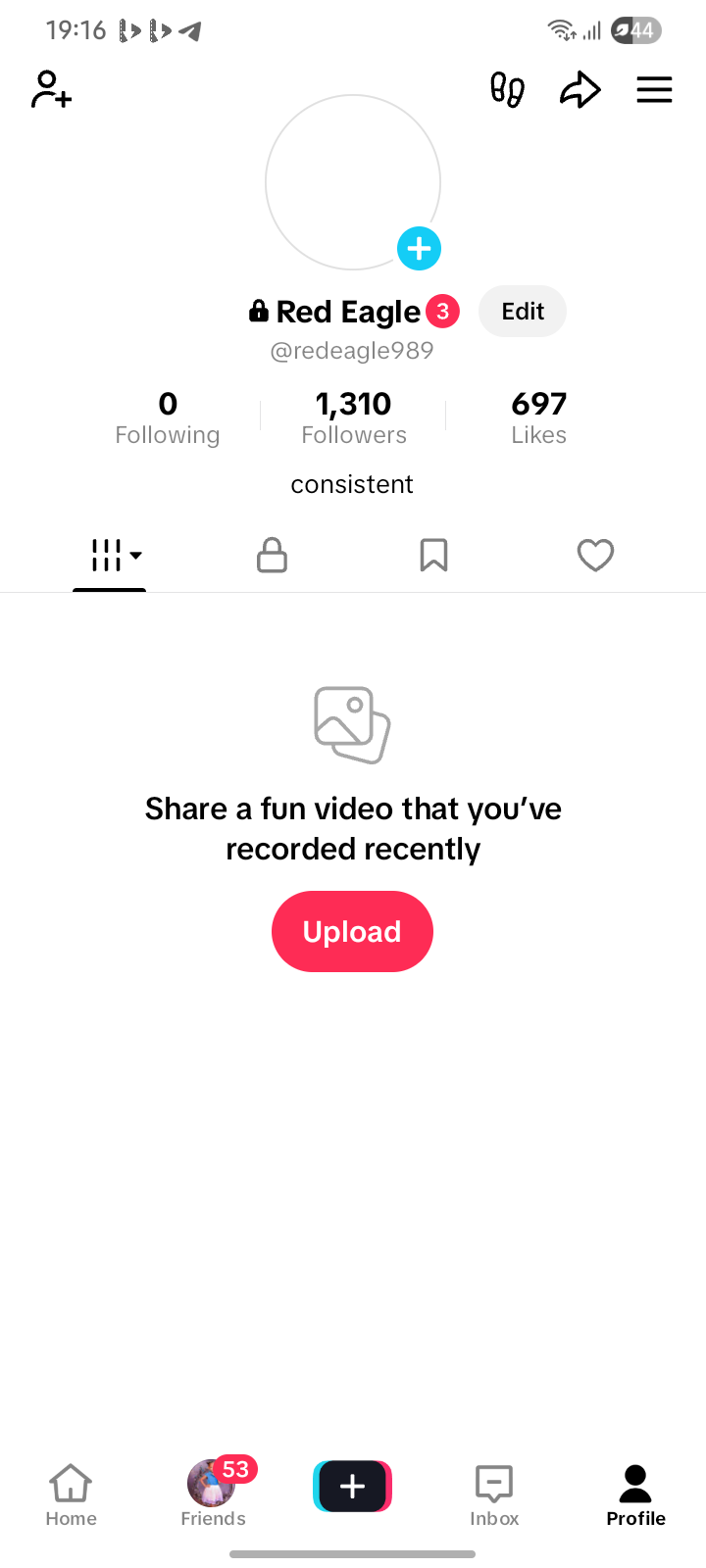Add a profile photo with plus badge

[419, 249]
